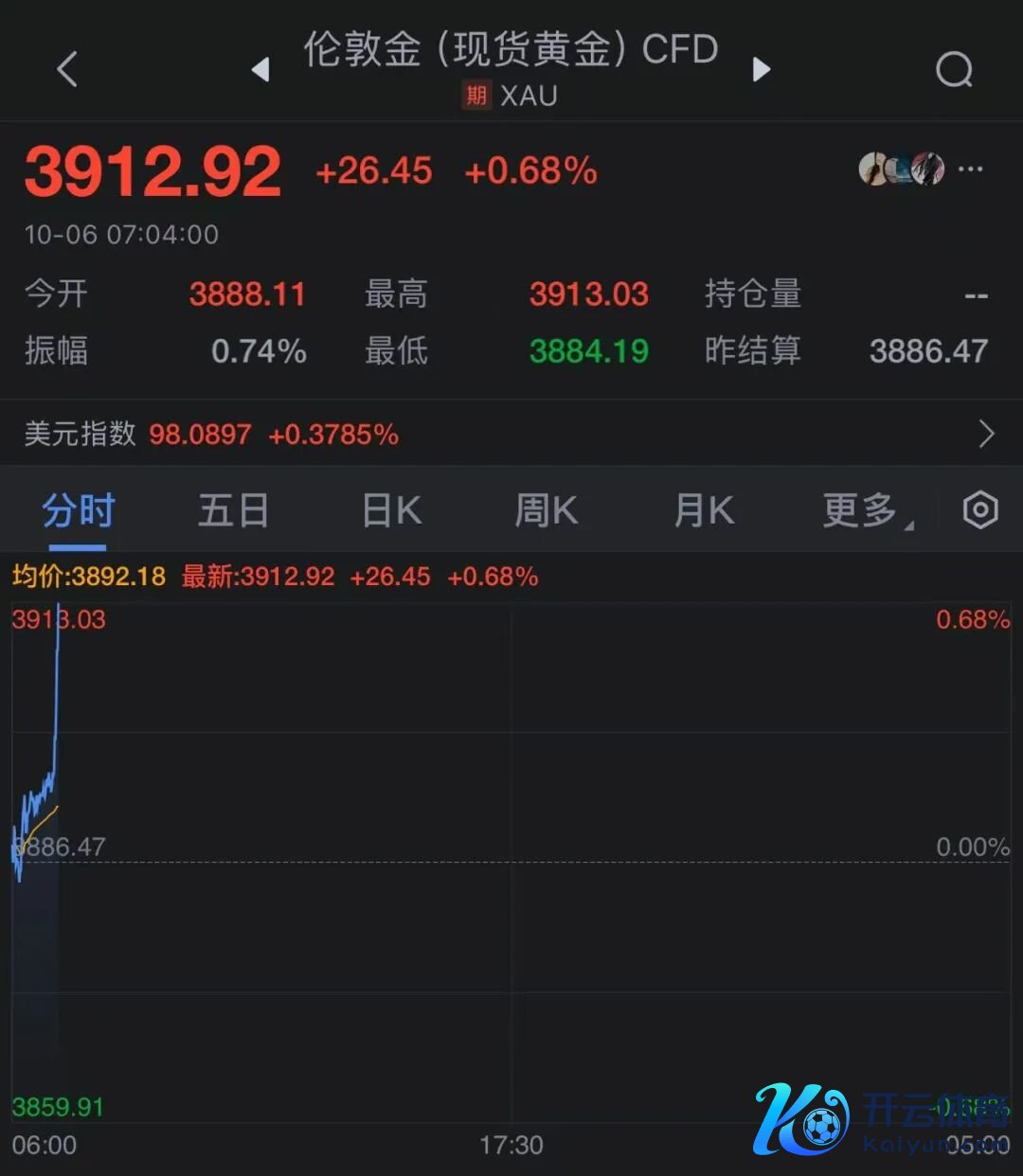The height and width of the screenshot is (1176, 1023).
Task: Switch to the 月K chart
Action: pos(704,511)
